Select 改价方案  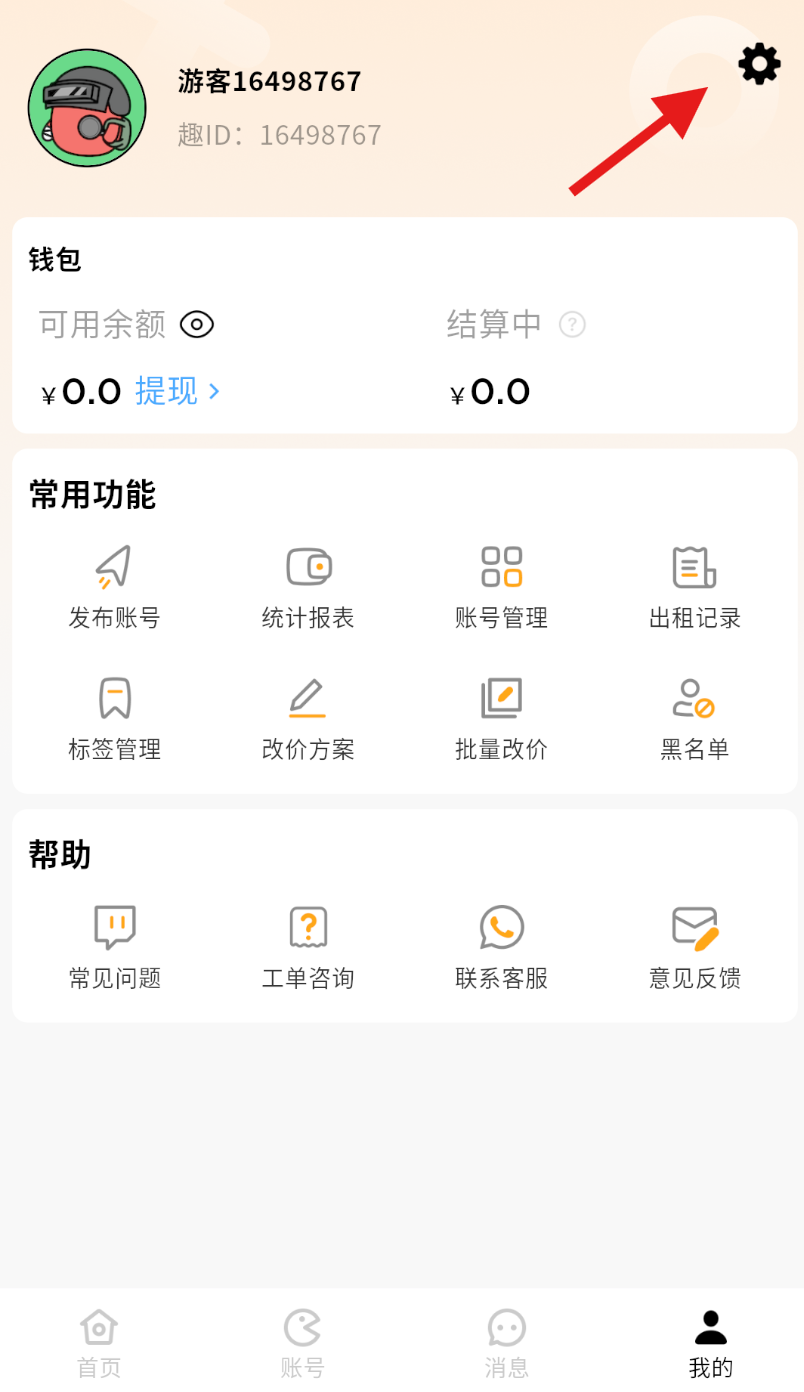pos(308,718)
